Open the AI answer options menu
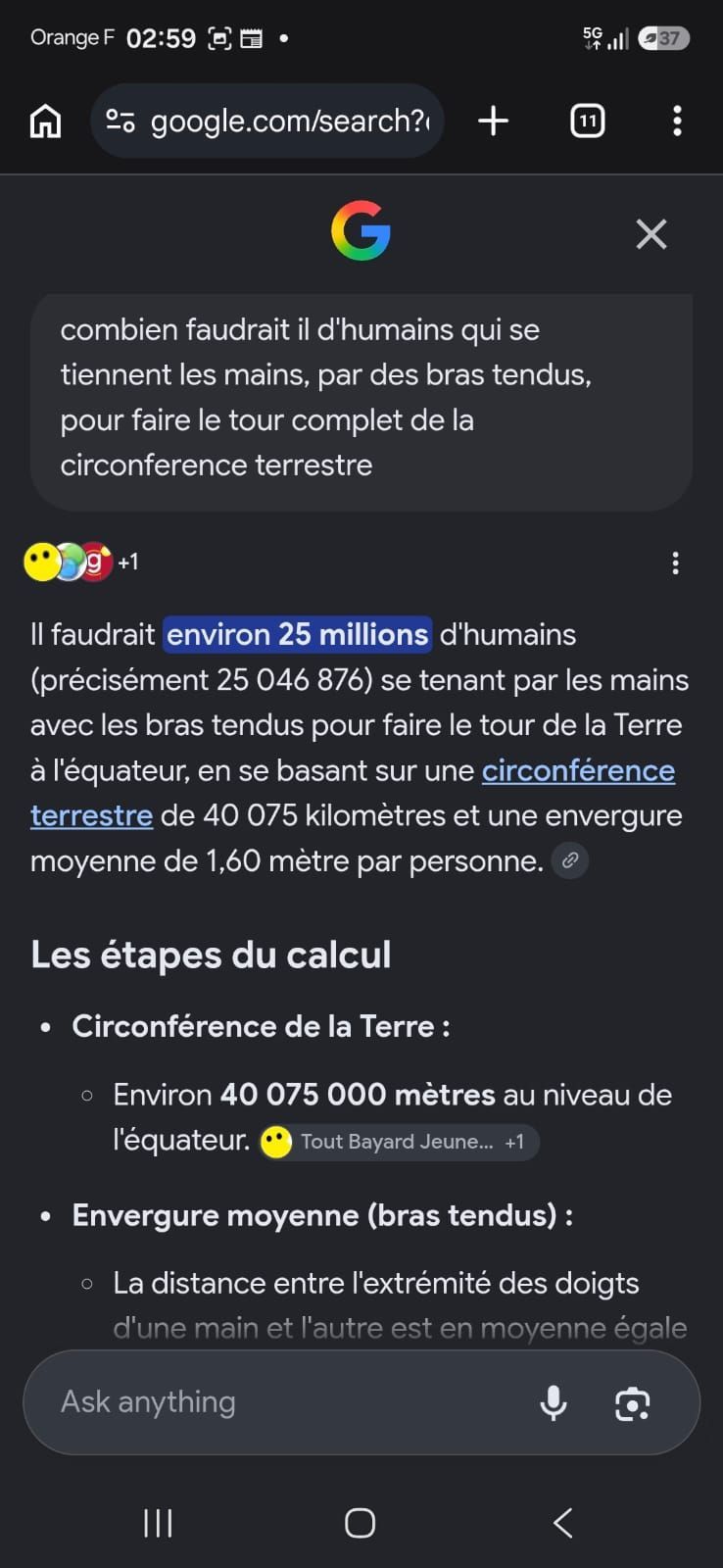 coord(675,563)
